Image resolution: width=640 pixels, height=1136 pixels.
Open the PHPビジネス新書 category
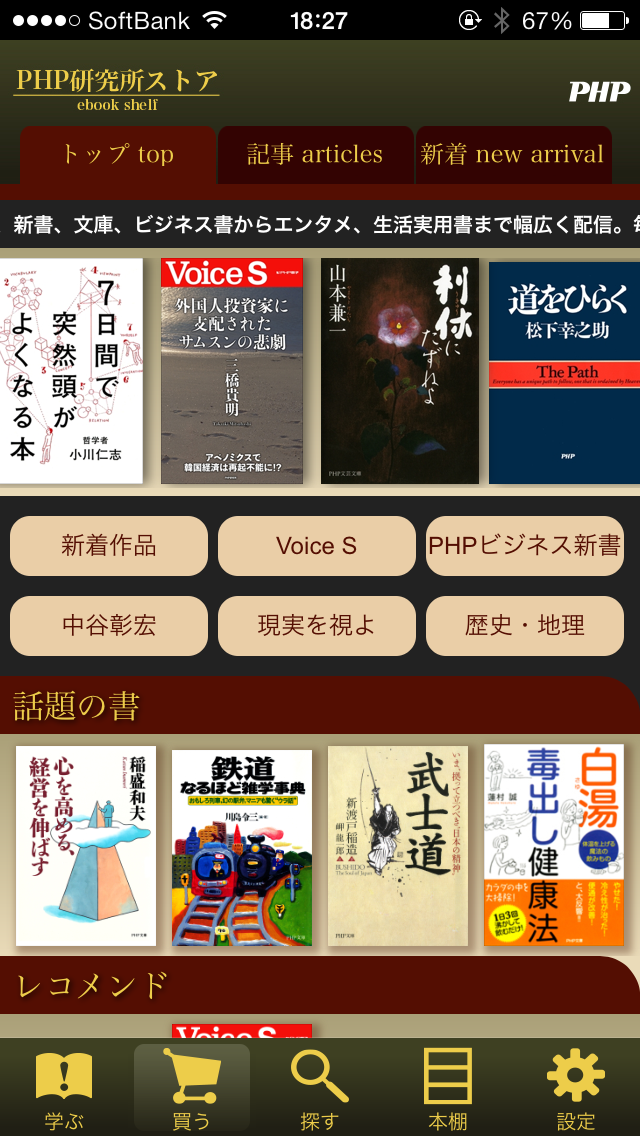(x=525, y=546)
